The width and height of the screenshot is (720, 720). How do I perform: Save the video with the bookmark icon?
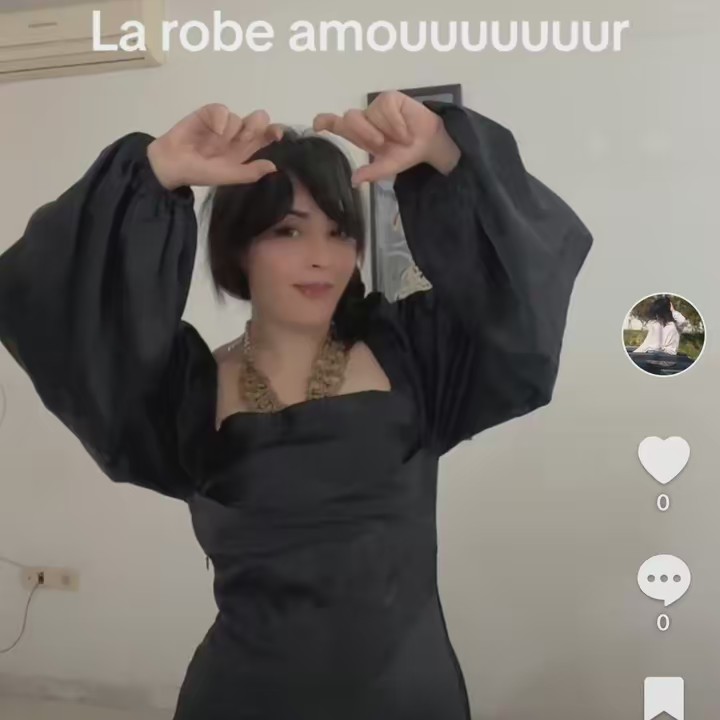(x=664, y=699)
